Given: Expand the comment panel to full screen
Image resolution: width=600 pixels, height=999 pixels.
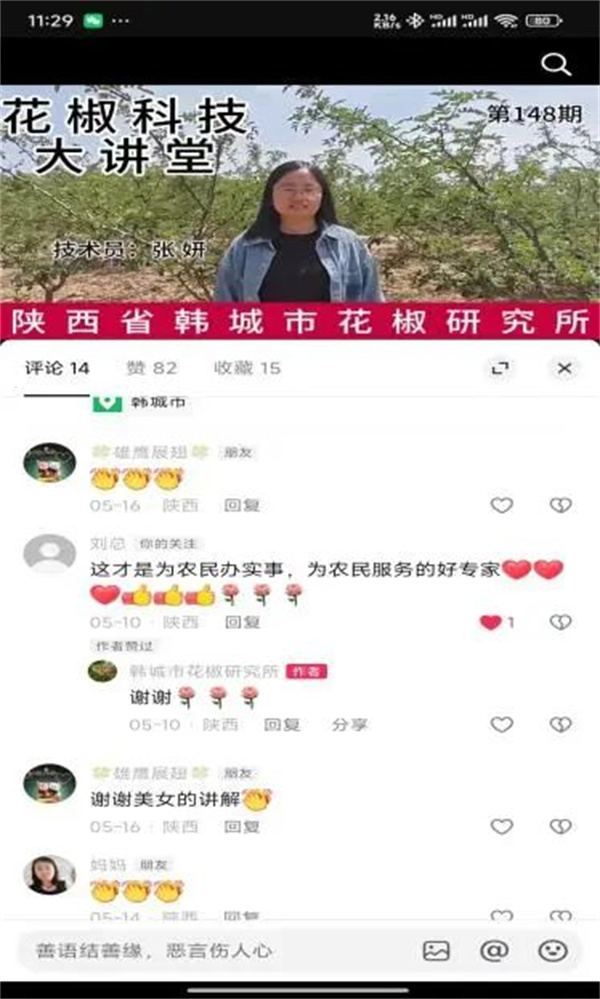Looking at the screenshot, I should 500,368.
